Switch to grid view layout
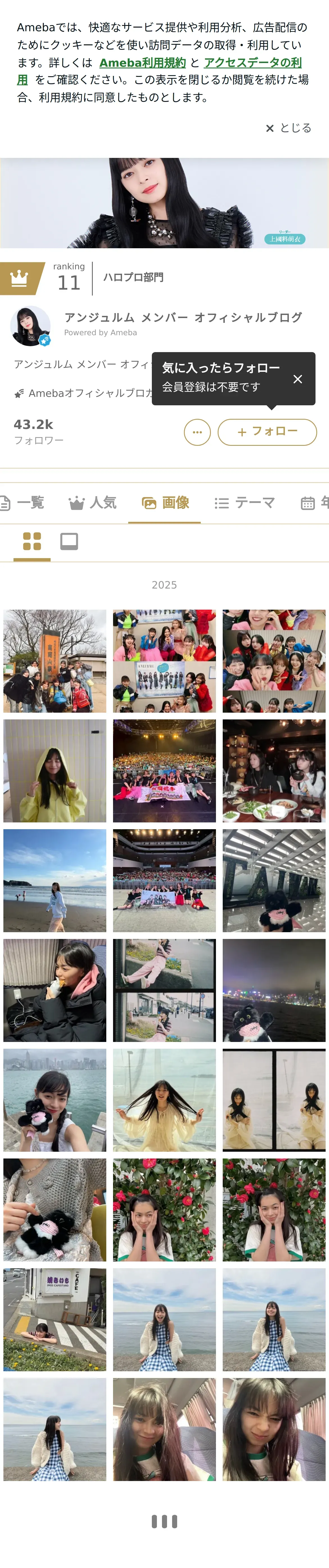The height and width of the screenshot is (1568, 329). click(x=31, y=541)
